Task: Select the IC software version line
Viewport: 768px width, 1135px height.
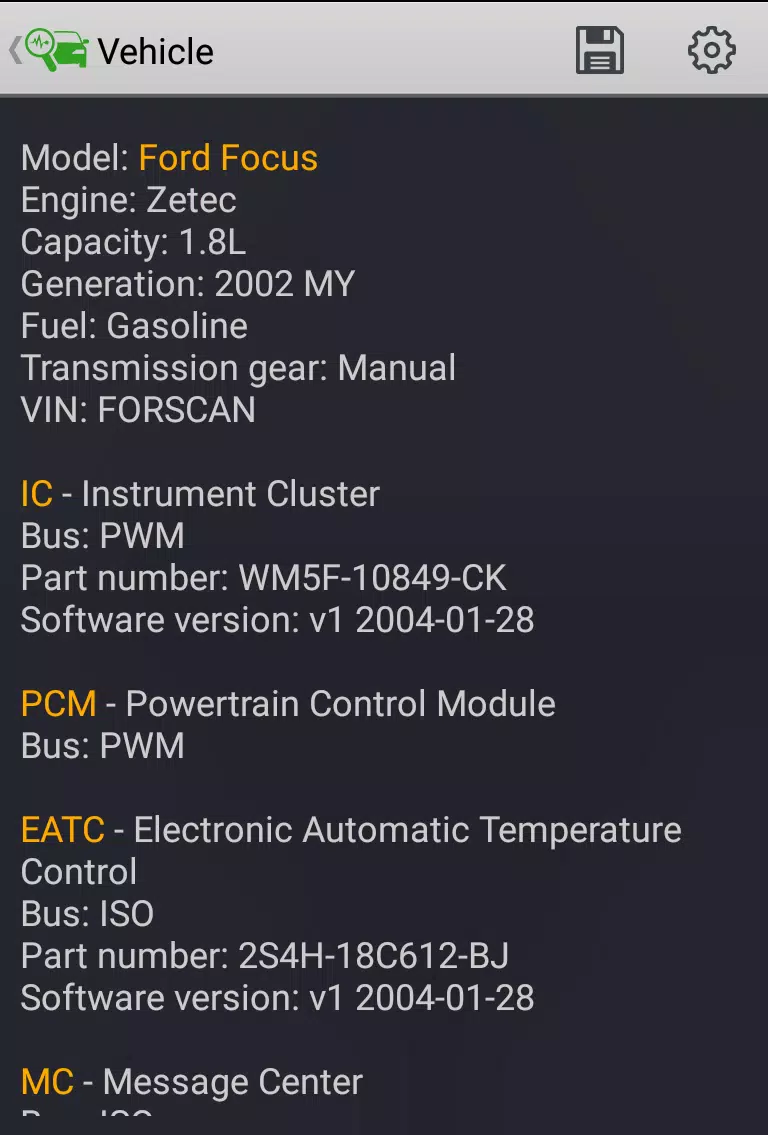Action: (x=277, y=619)
